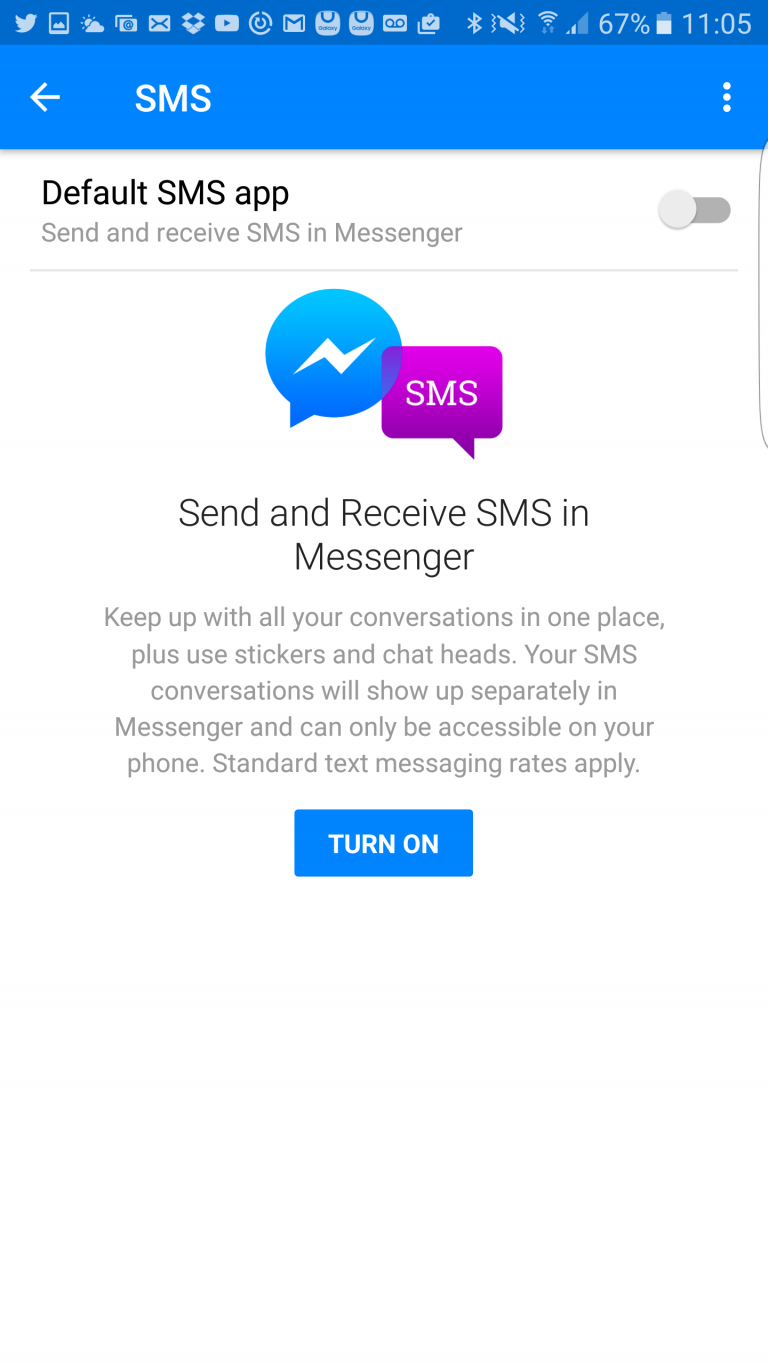Tap the TURN ON button
Screen dimensions: 768x1365
(383, 843)
